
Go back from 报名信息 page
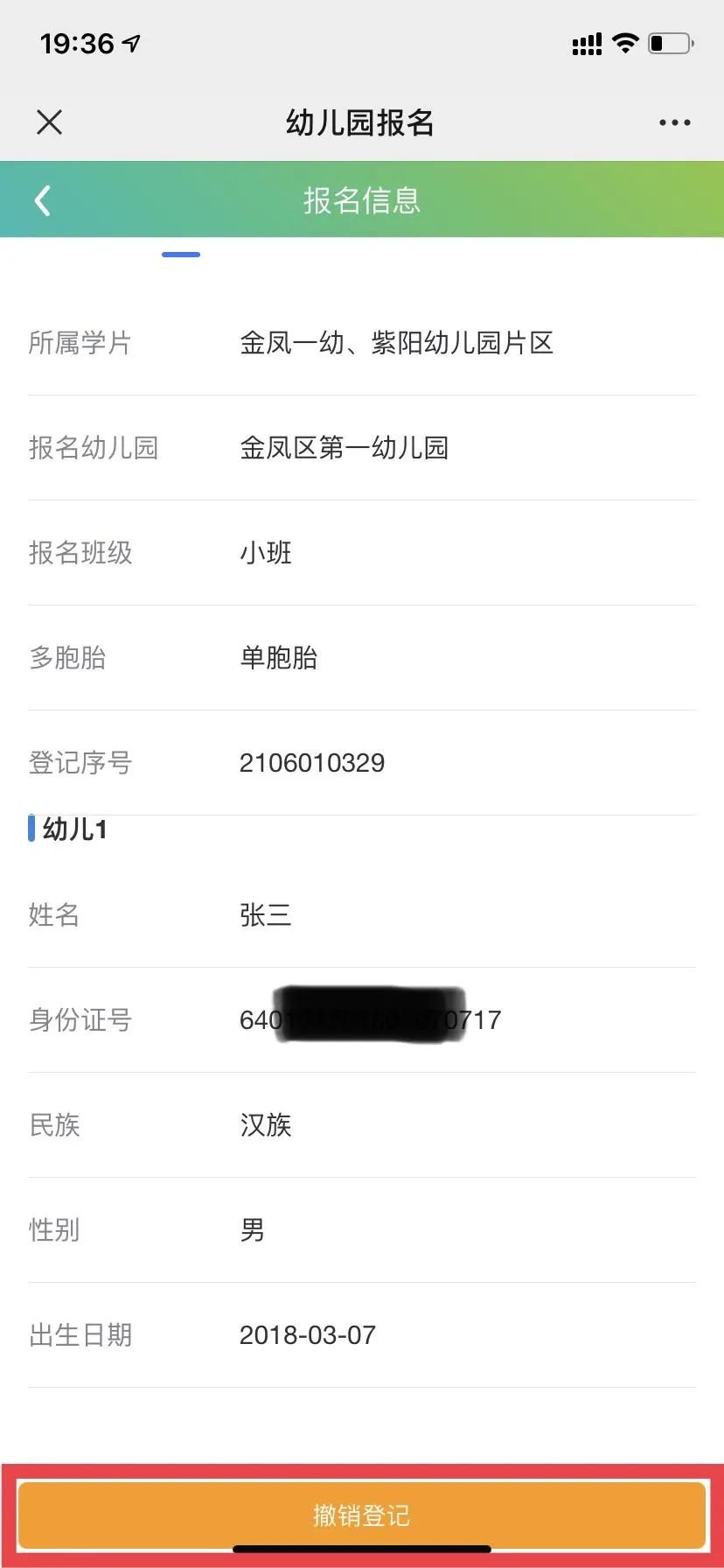pyautogui.click(x=43, y=200)
